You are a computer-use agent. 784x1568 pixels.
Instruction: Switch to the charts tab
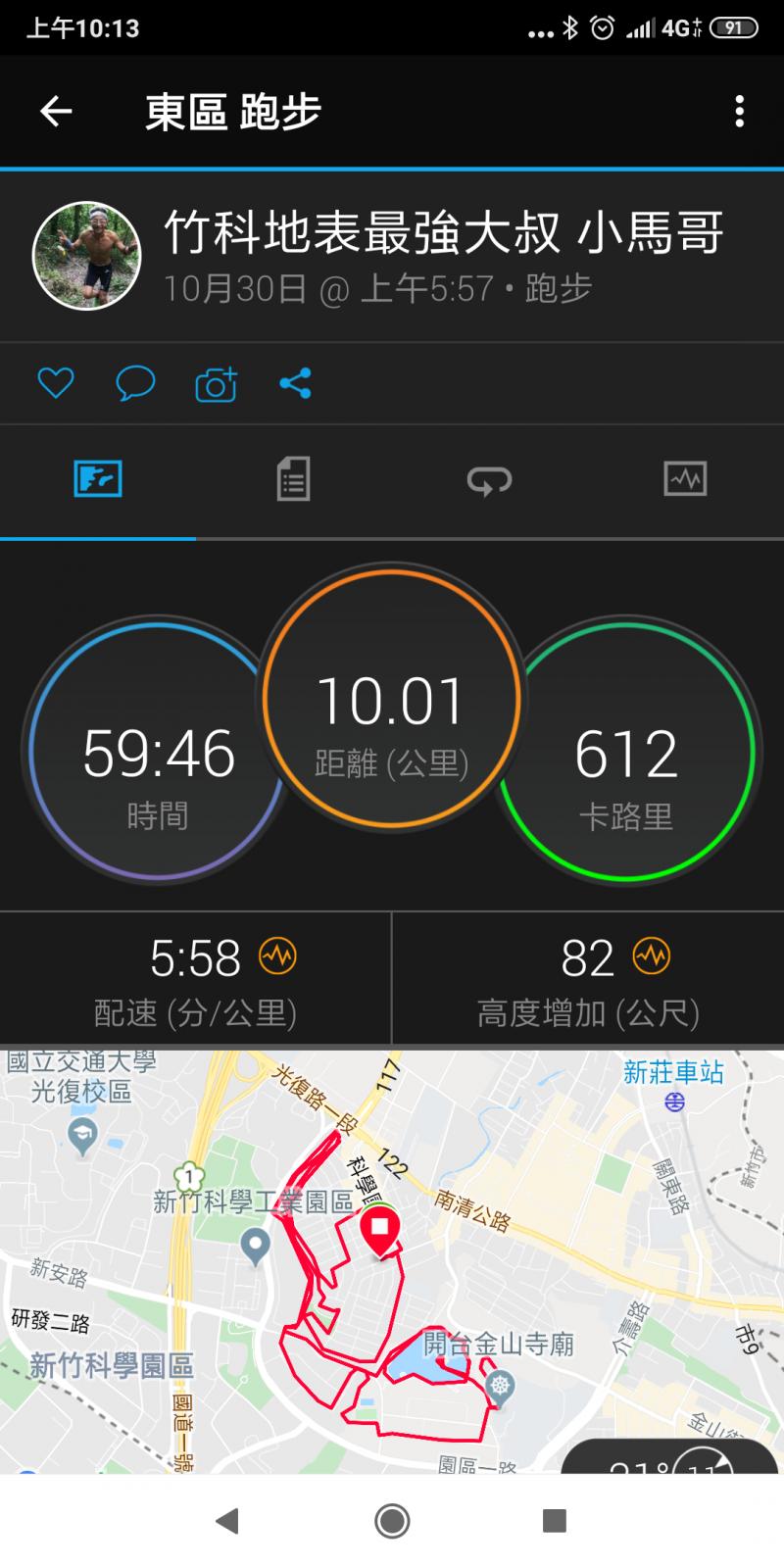(685, 479)
